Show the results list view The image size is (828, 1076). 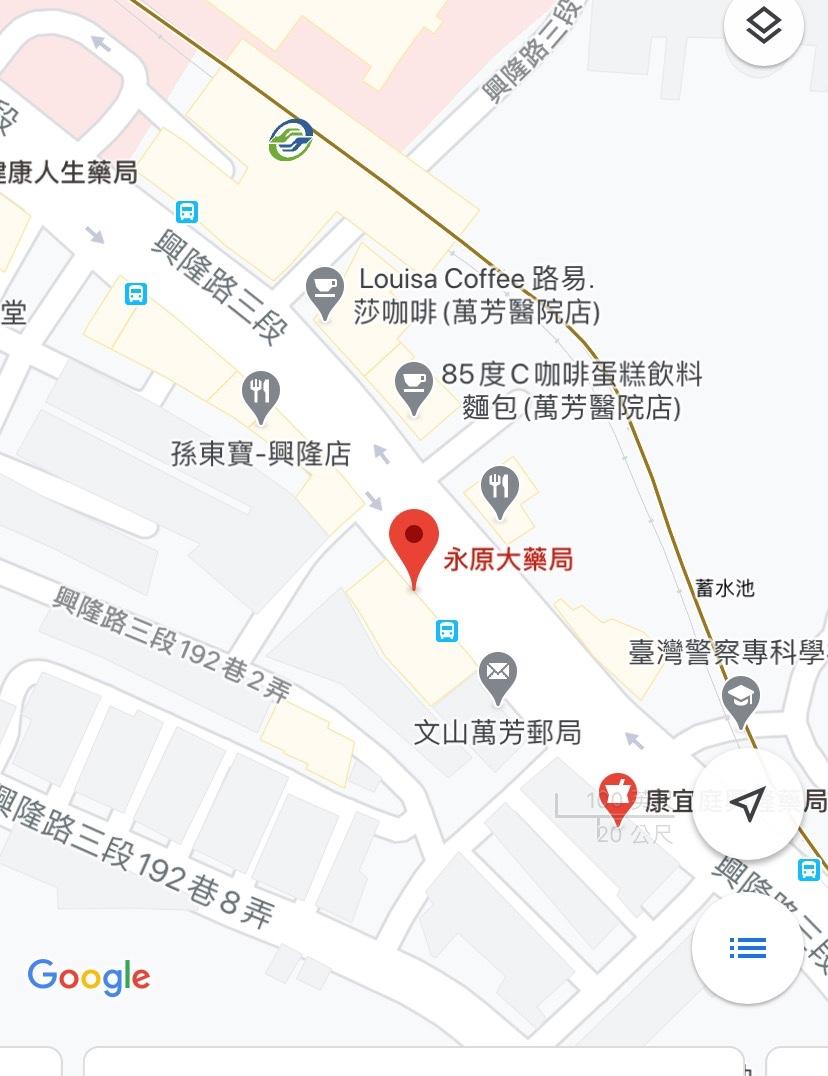[747, 947]
